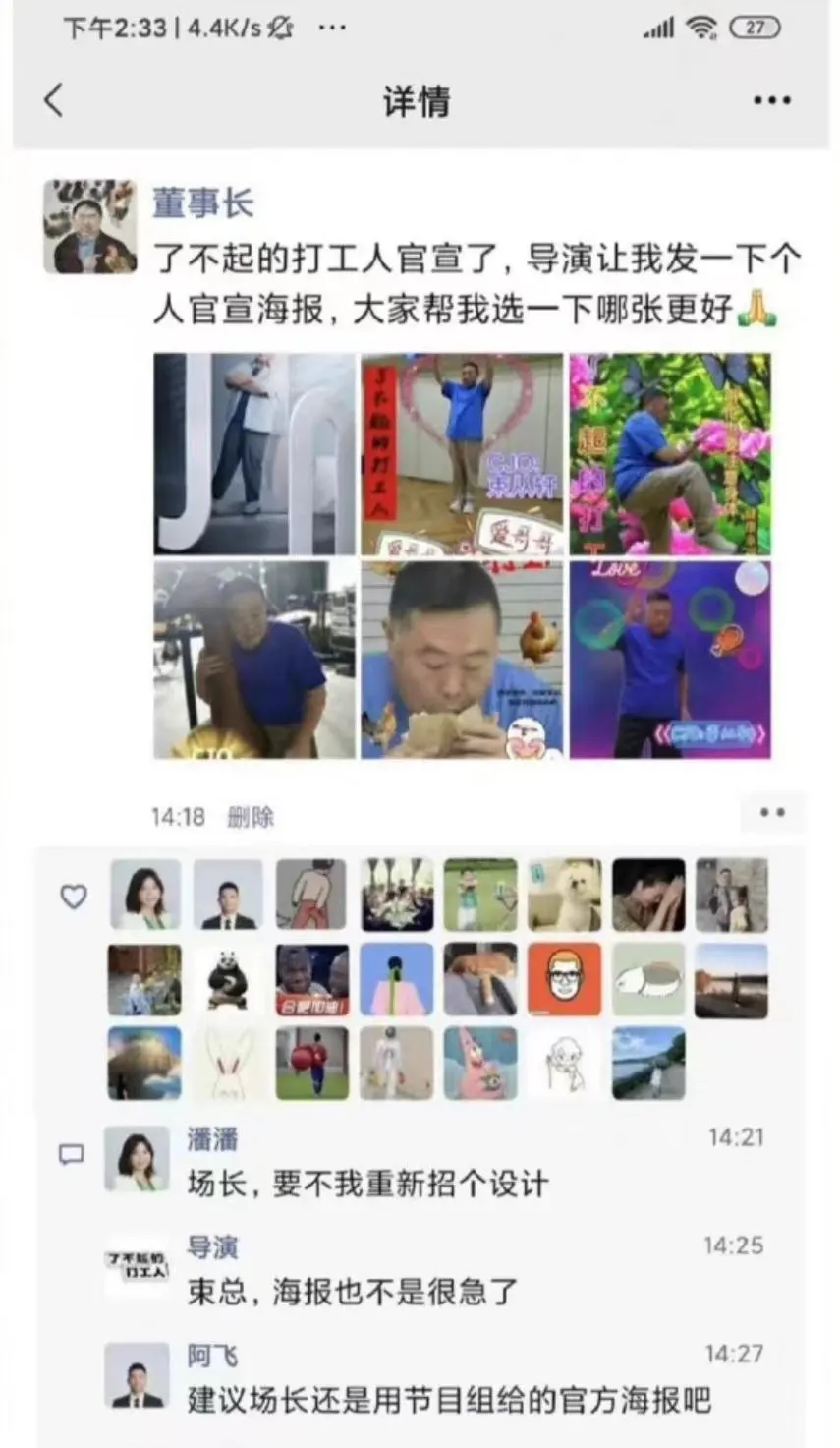Open the guitar photo in grid
The height and width of the screenshot is (1448, 840).
[254, 660]
